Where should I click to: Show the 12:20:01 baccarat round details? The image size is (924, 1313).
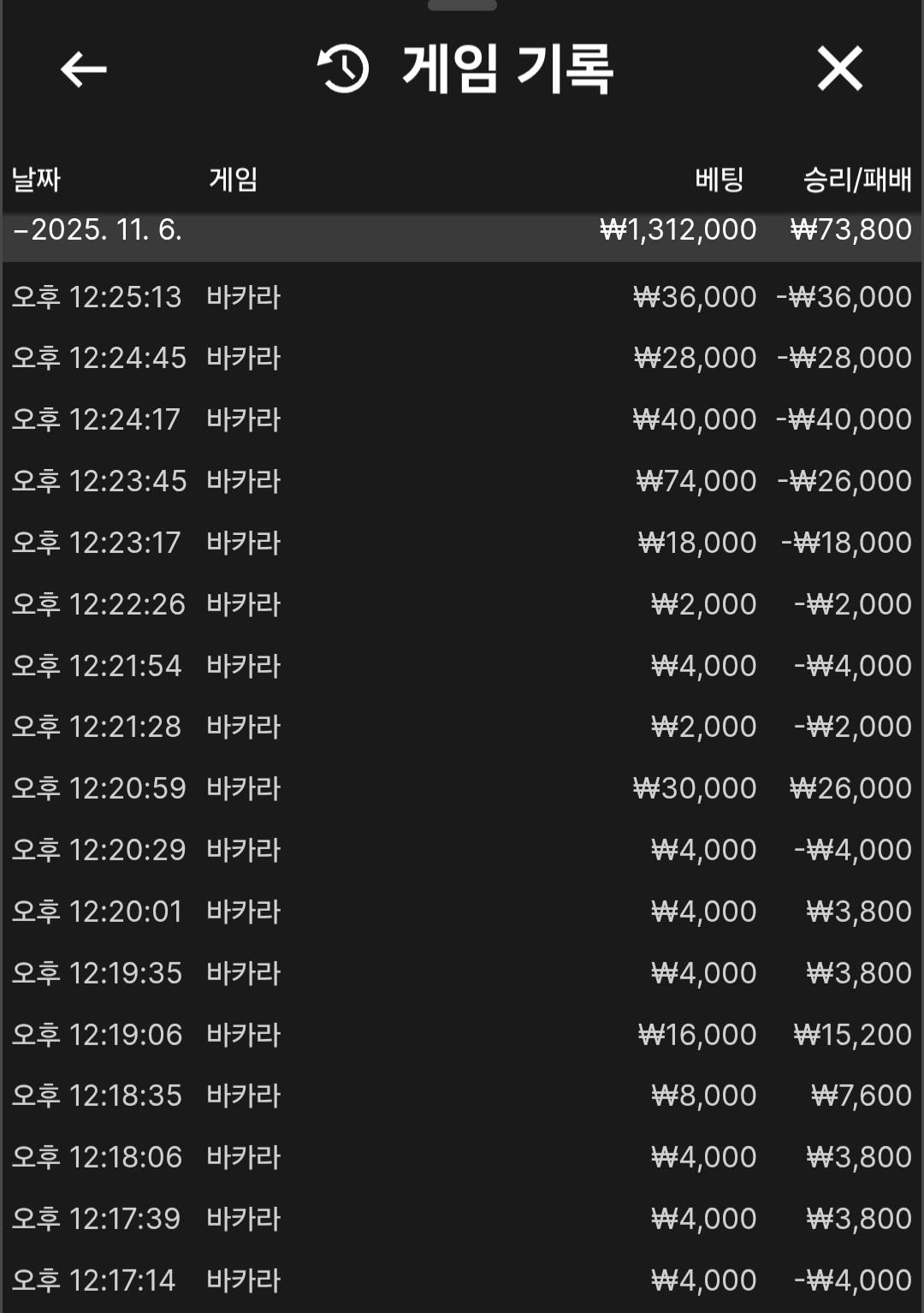pyautogui.click(x=462, y=912)
